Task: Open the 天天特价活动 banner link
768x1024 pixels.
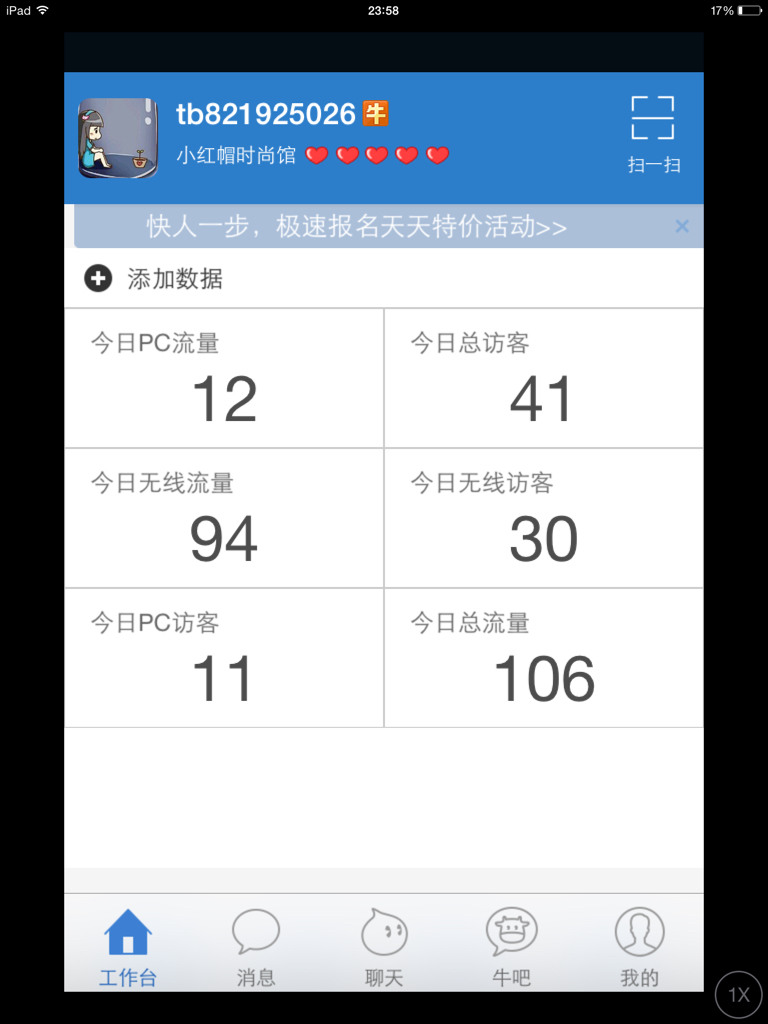Action: 357,227
